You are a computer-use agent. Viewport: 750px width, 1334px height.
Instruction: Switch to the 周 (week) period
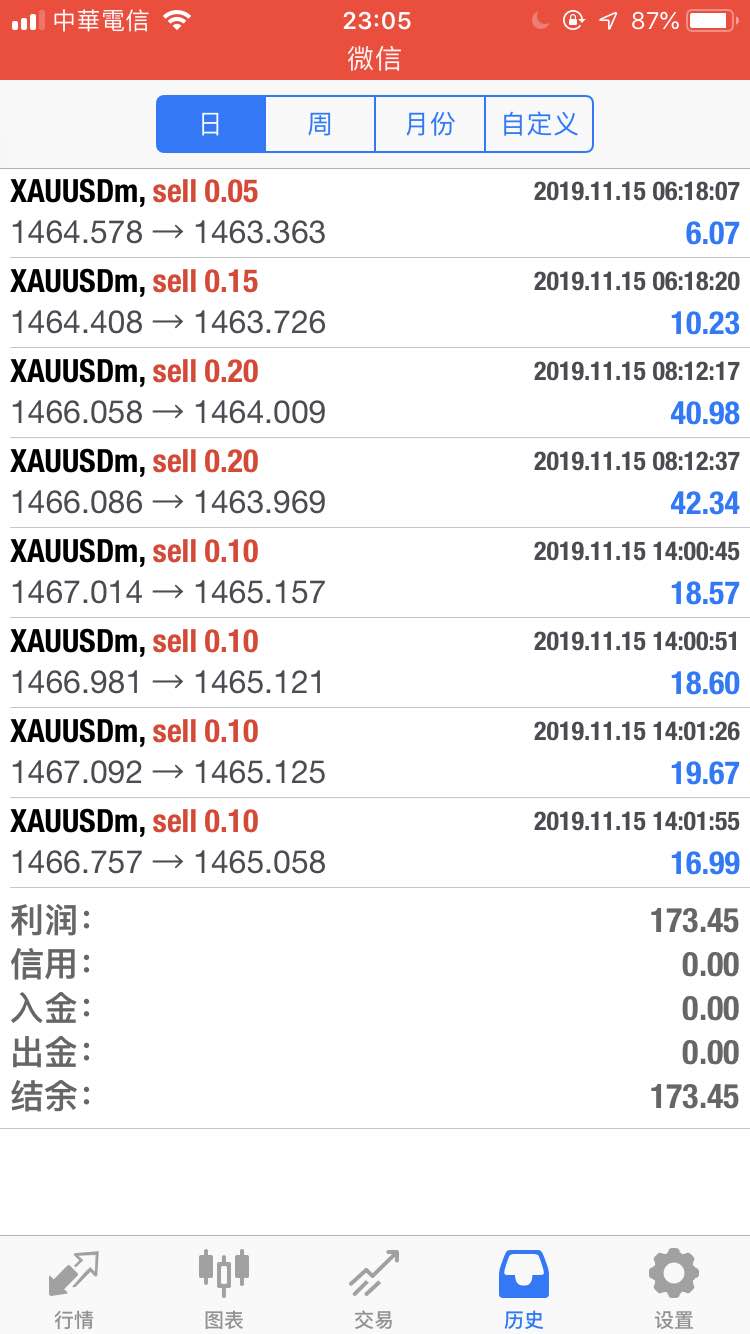pos(320,124)
